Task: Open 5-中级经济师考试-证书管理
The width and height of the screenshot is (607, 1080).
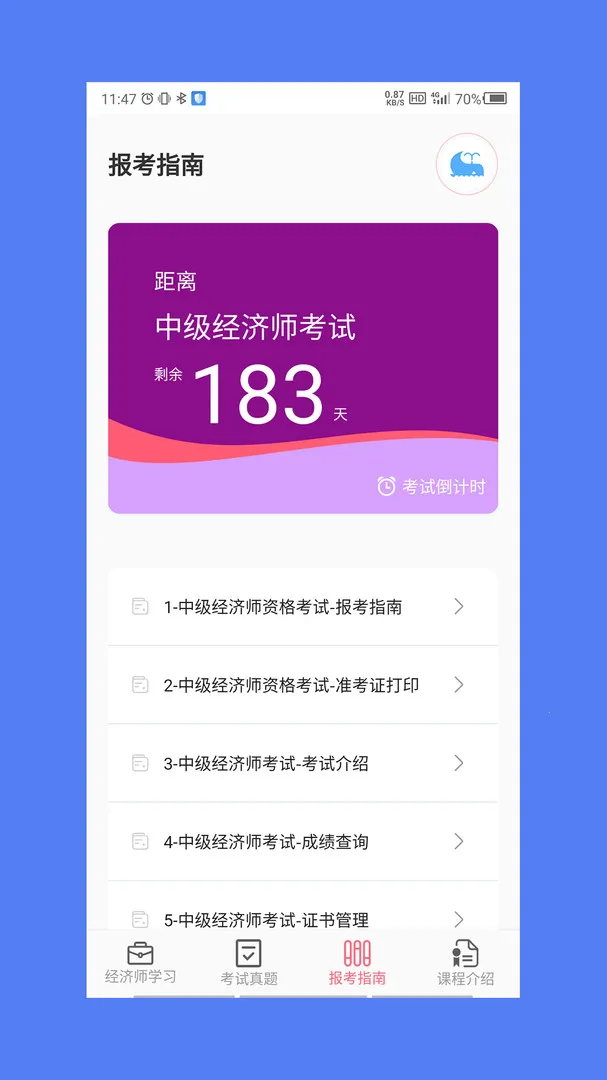Action: tap(302, 917)
